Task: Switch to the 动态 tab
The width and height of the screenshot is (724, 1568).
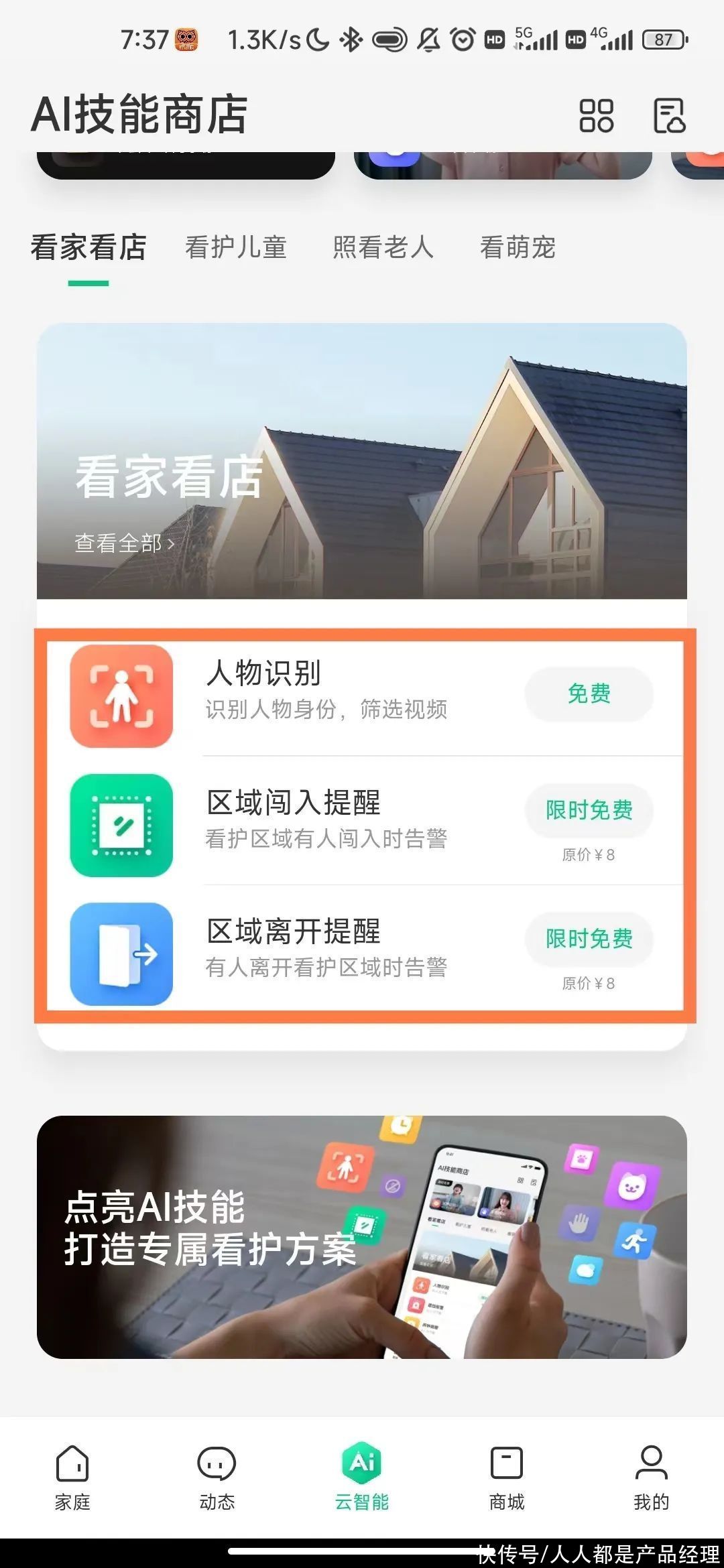Action: [x=217, y=1478]
